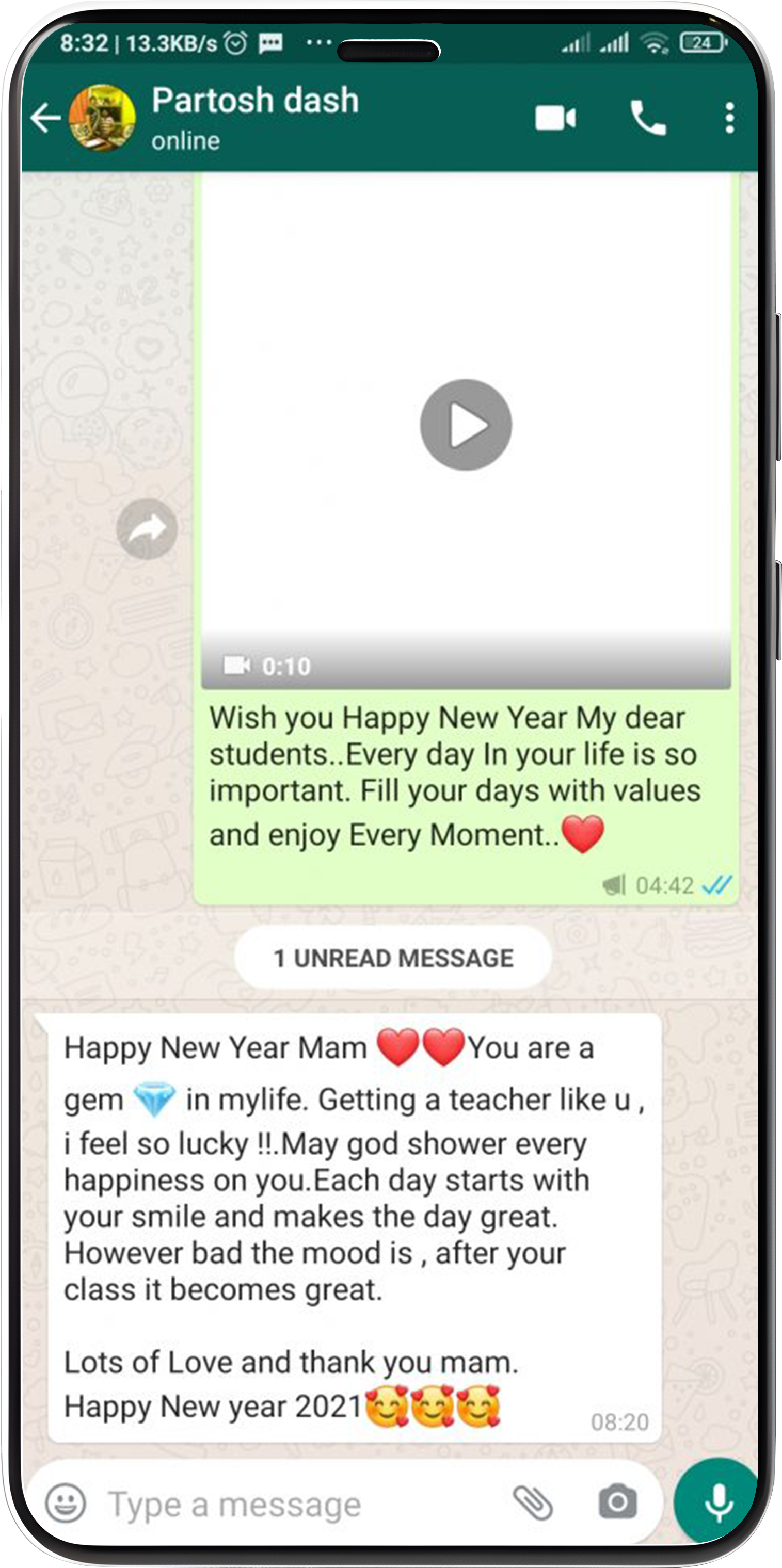Tap the Type a message field

coord(292,1505)
